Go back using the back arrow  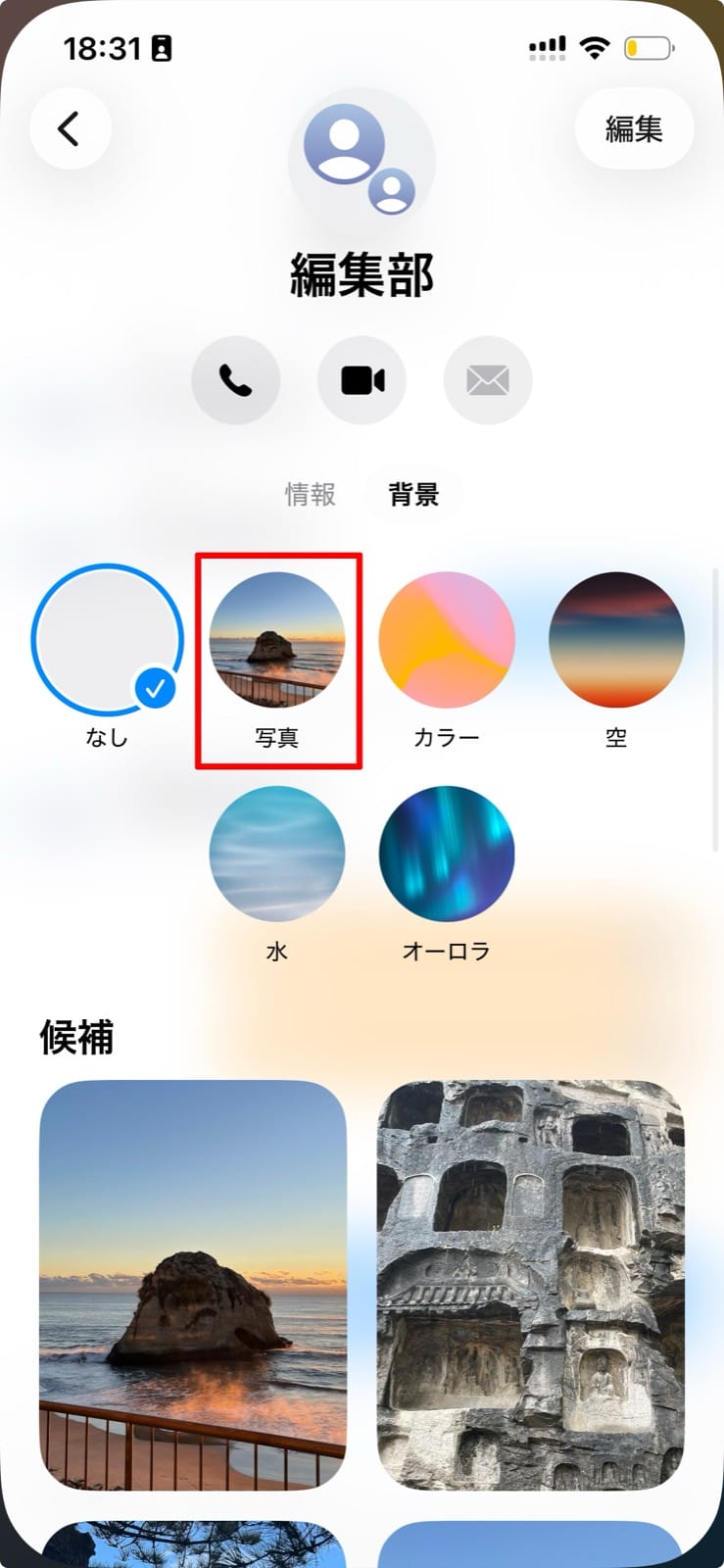click(x=70, y=128)
